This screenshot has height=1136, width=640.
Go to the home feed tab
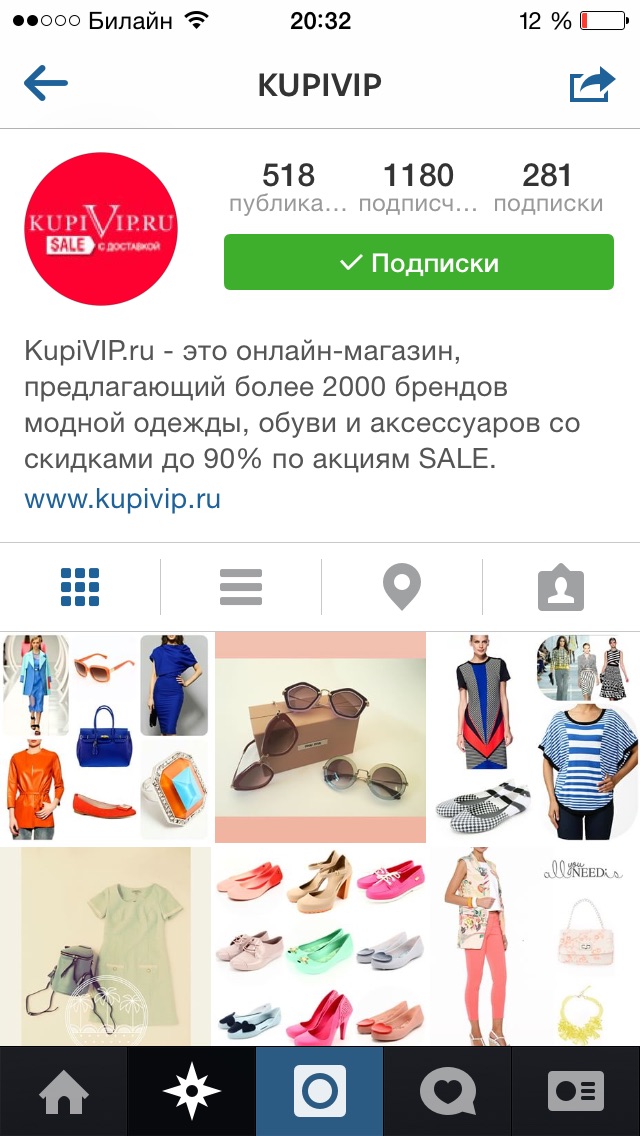click(64, 1091)
